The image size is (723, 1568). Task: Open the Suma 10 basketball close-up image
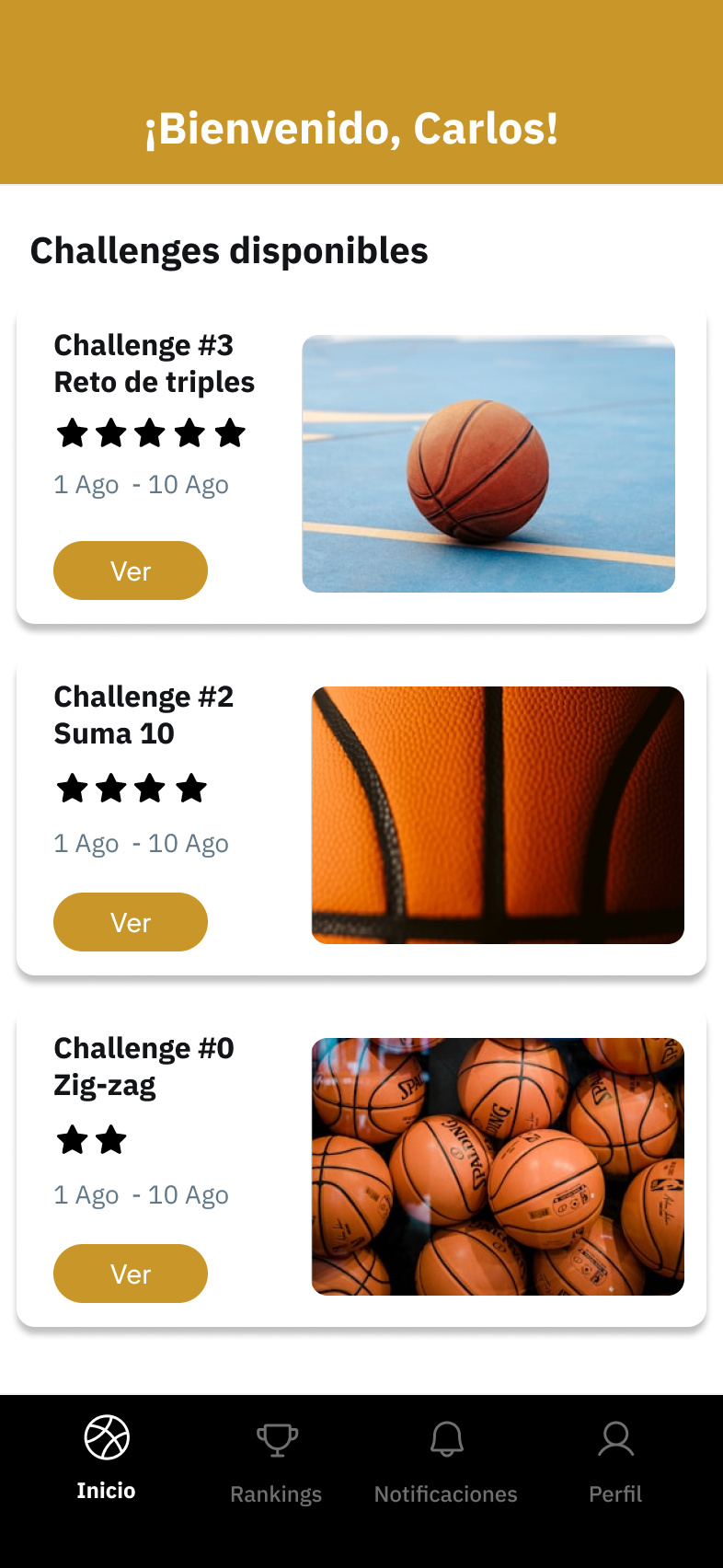click(x=498, y=815)
